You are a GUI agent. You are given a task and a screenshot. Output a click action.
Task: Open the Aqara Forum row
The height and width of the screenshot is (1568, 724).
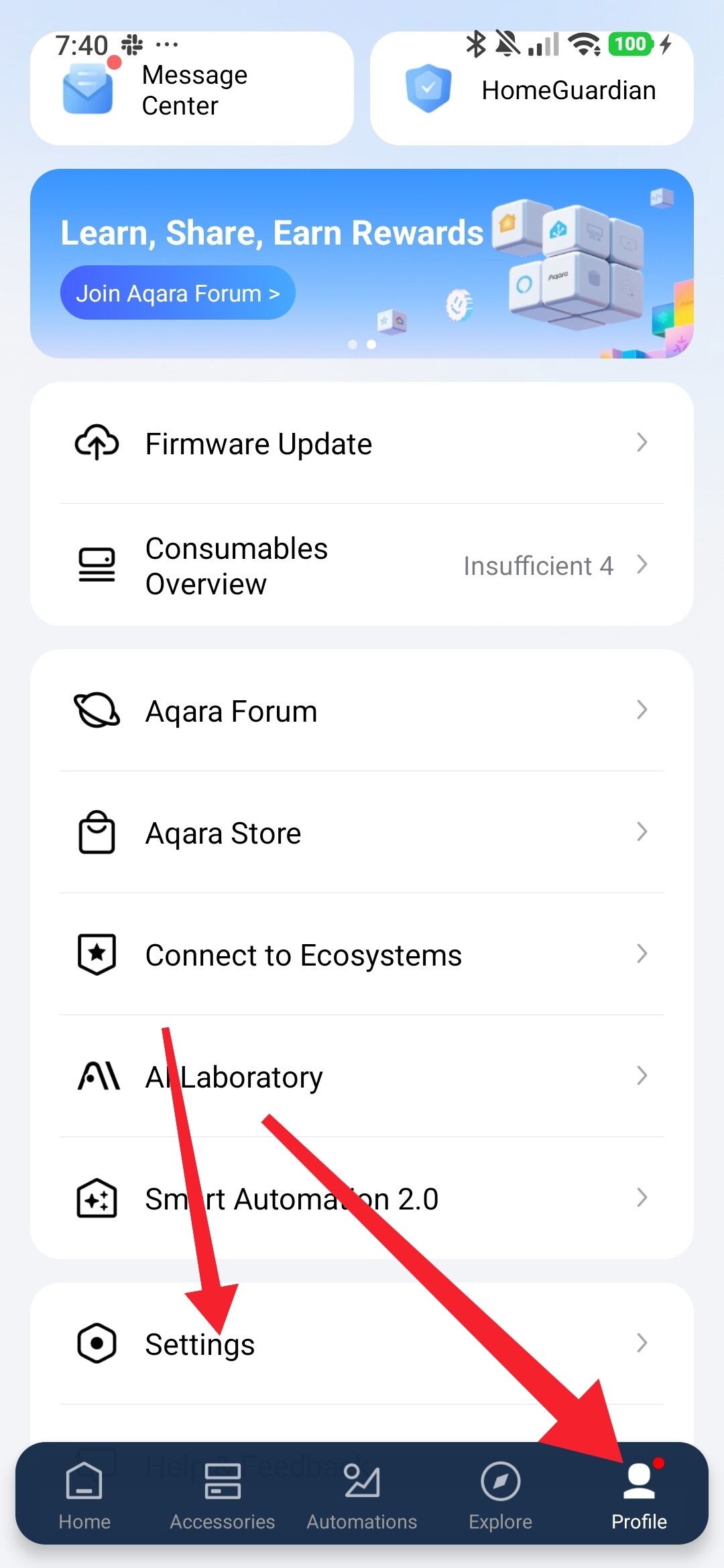click(362, 711)
